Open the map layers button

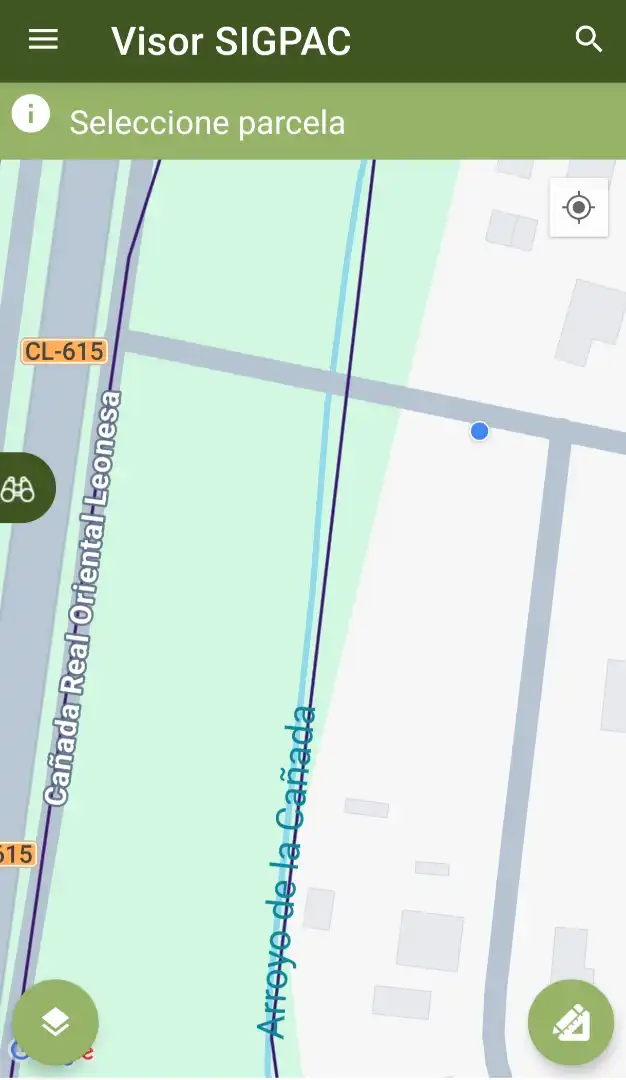[x=55, y=1023]
